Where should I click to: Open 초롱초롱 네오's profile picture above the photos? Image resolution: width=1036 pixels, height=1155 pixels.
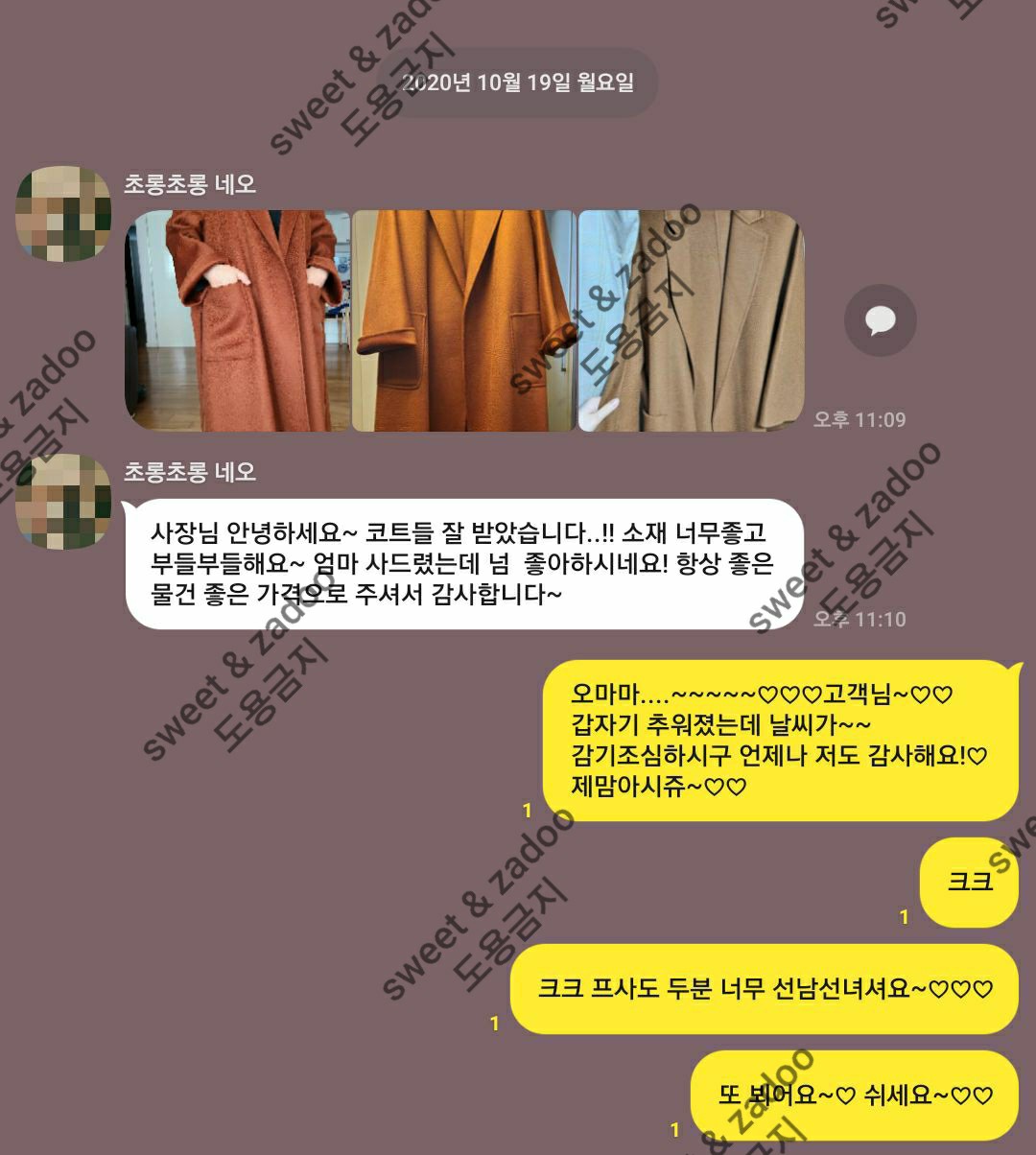[63, 214]
